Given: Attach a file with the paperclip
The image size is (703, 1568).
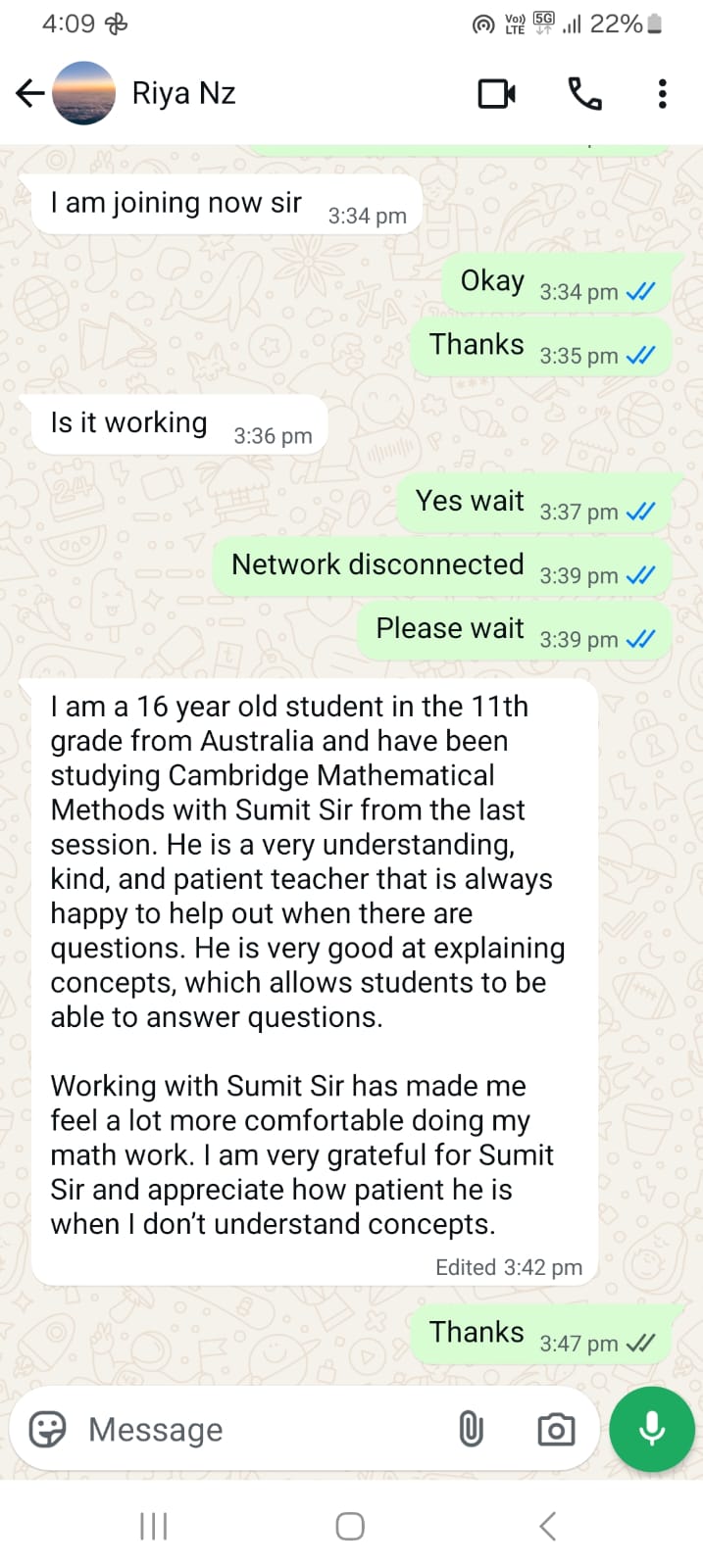Looking at the screenshot, I should click(471, 1430).
